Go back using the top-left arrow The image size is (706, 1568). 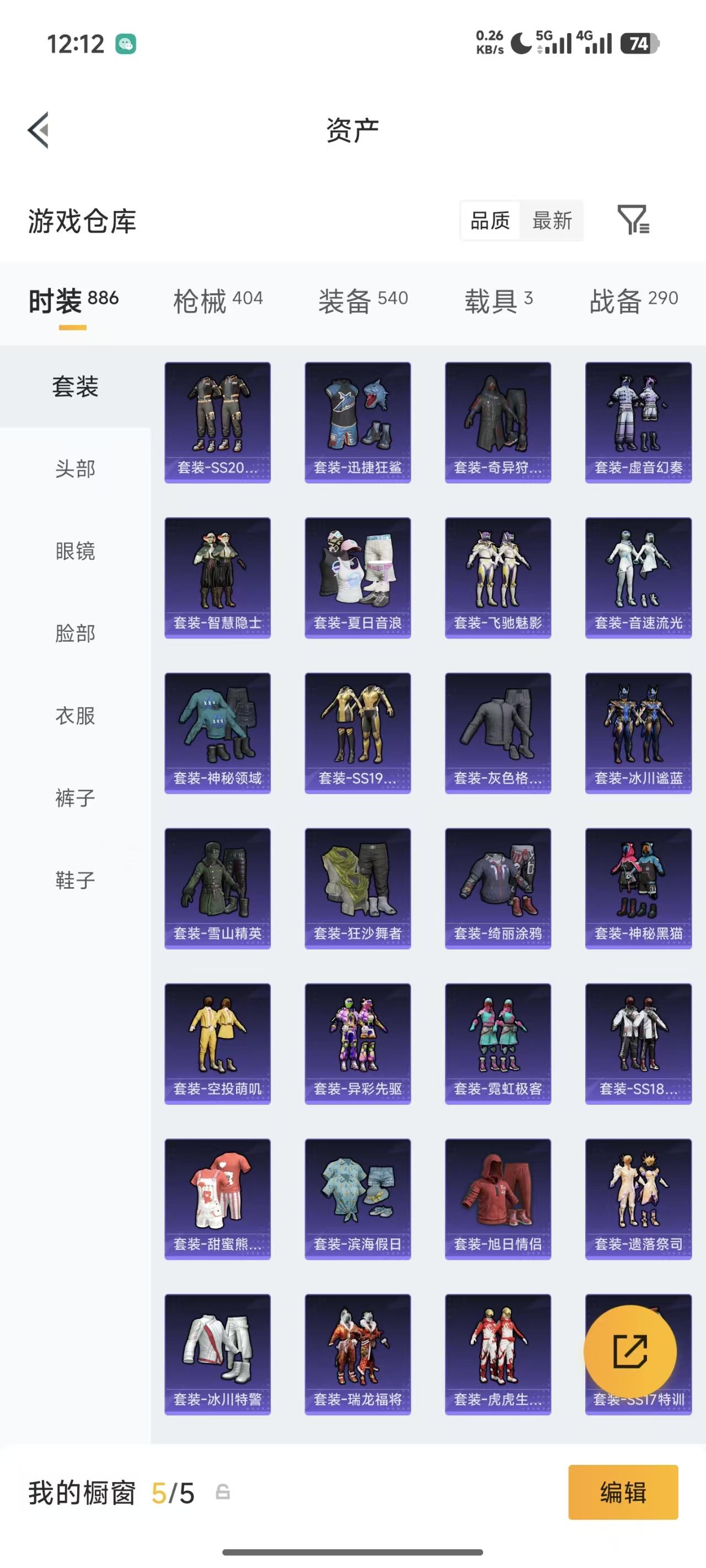(39, 130)
